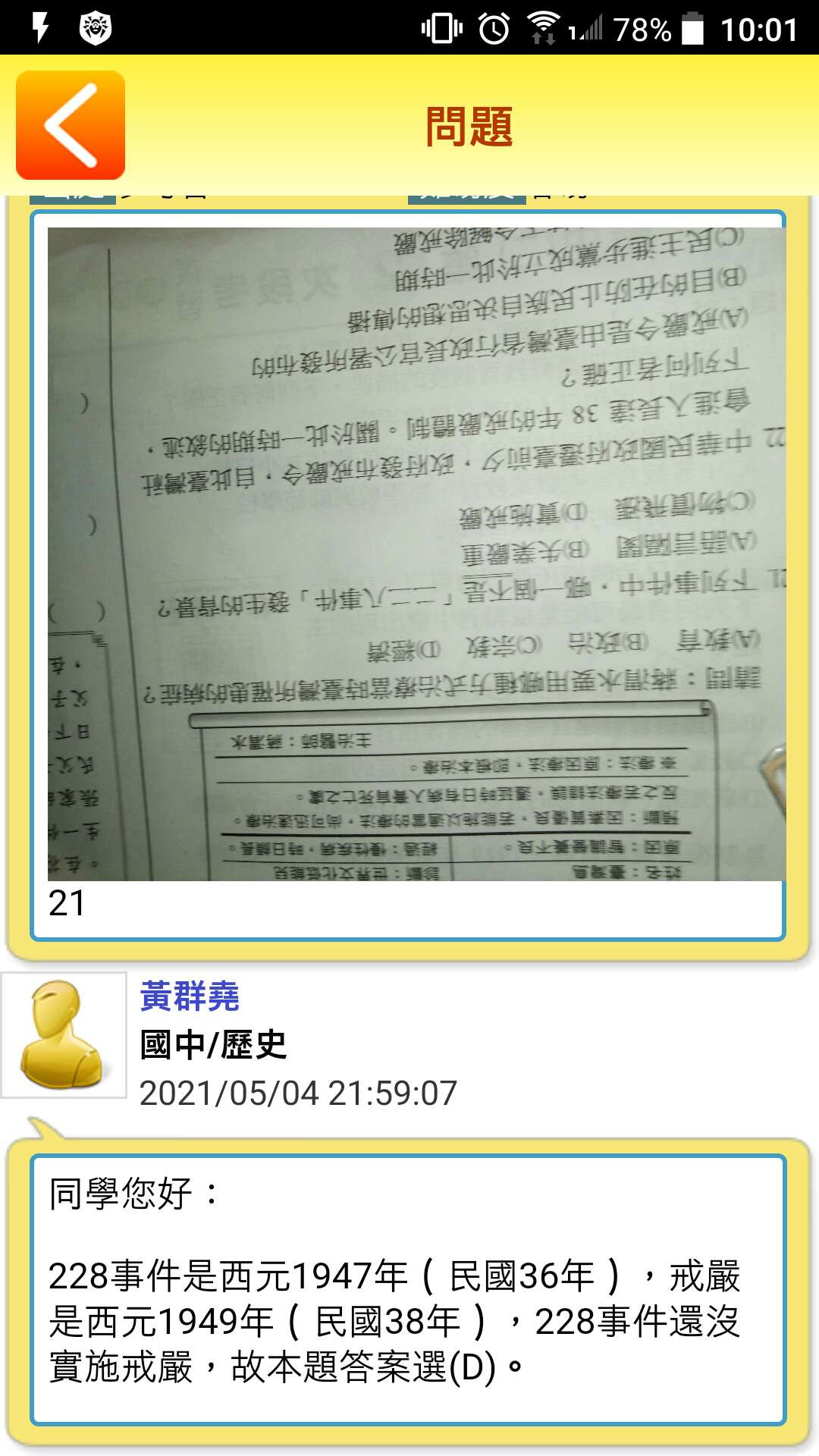Open the attached exam question photo

click(416, 554)
